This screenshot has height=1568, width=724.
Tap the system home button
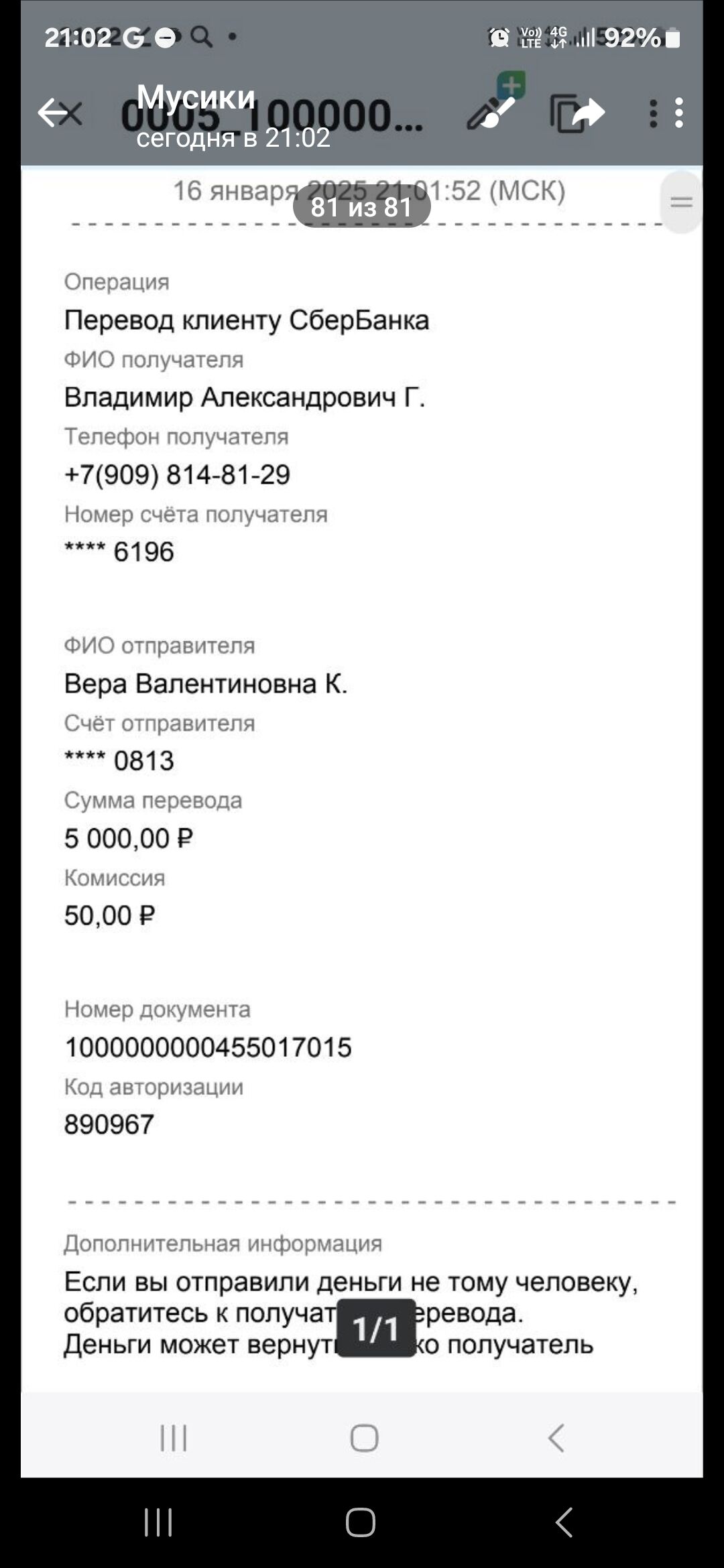coord(361,1522)
